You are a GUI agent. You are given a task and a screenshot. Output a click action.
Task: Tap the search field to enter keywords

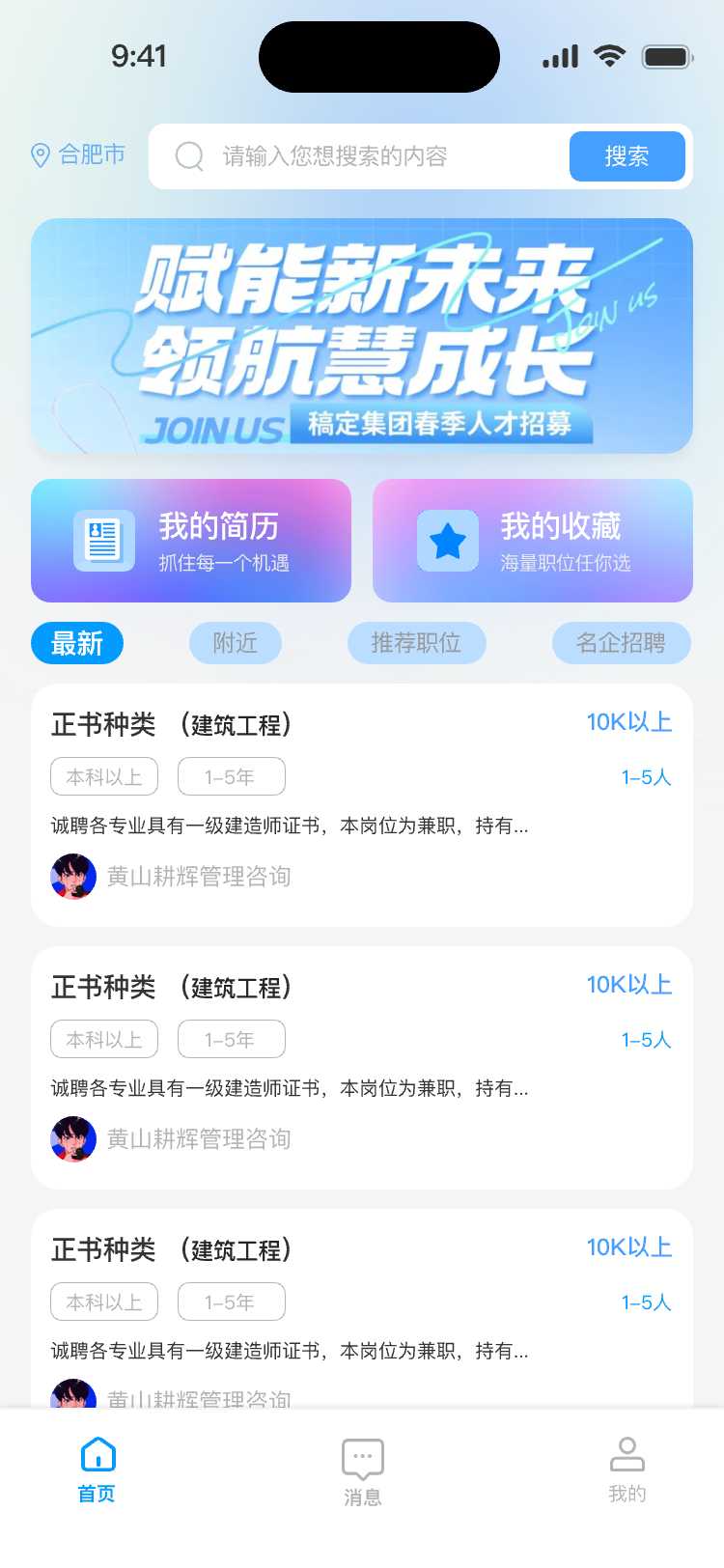(x=367, y=156)
